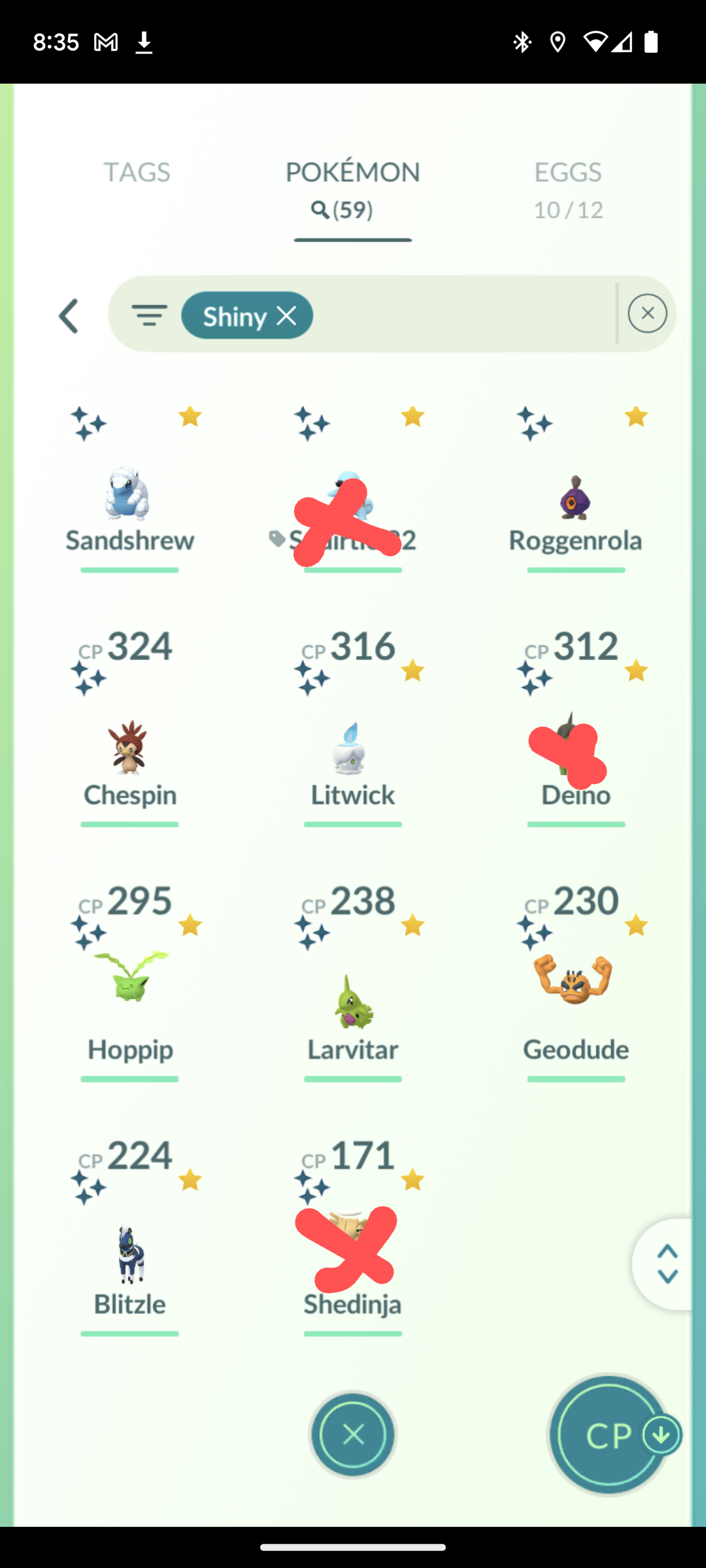
Task: Switch to the Tags tab
Action: point(137,172)
